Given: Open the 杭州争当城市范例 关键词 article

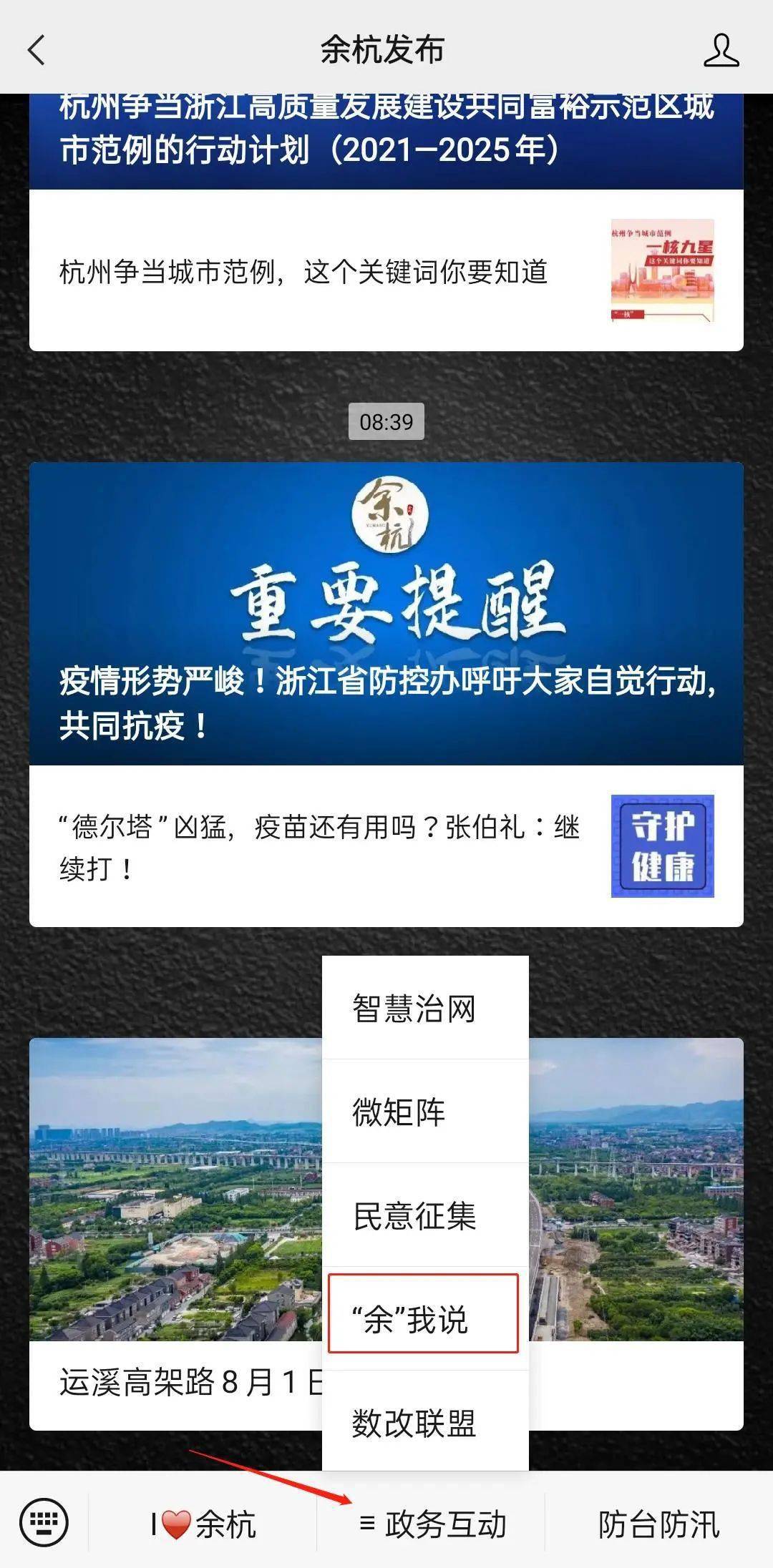Looking at the screenshot, I should pos(385,272).
